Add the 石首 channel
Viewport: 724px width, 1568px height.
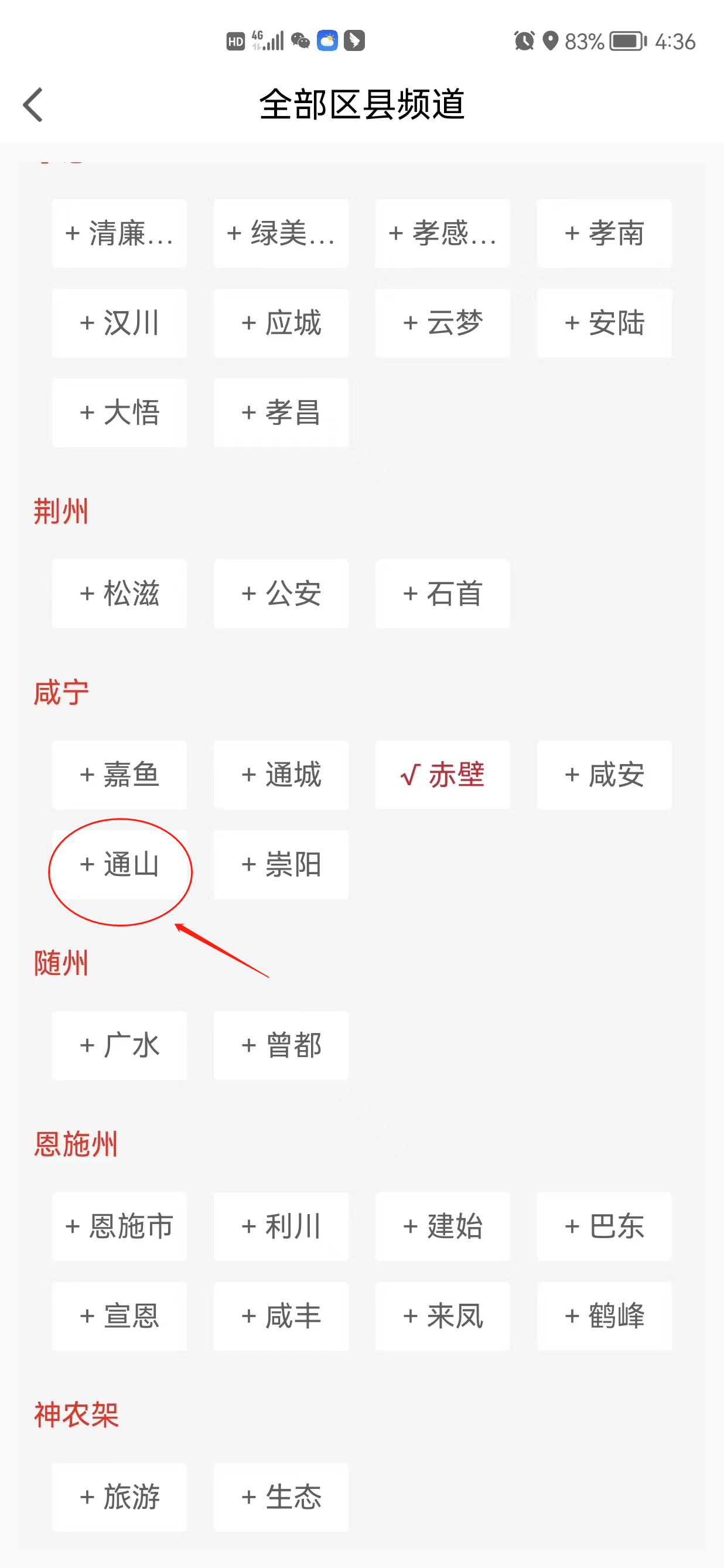pyautogui.click(x=442, y=594)
